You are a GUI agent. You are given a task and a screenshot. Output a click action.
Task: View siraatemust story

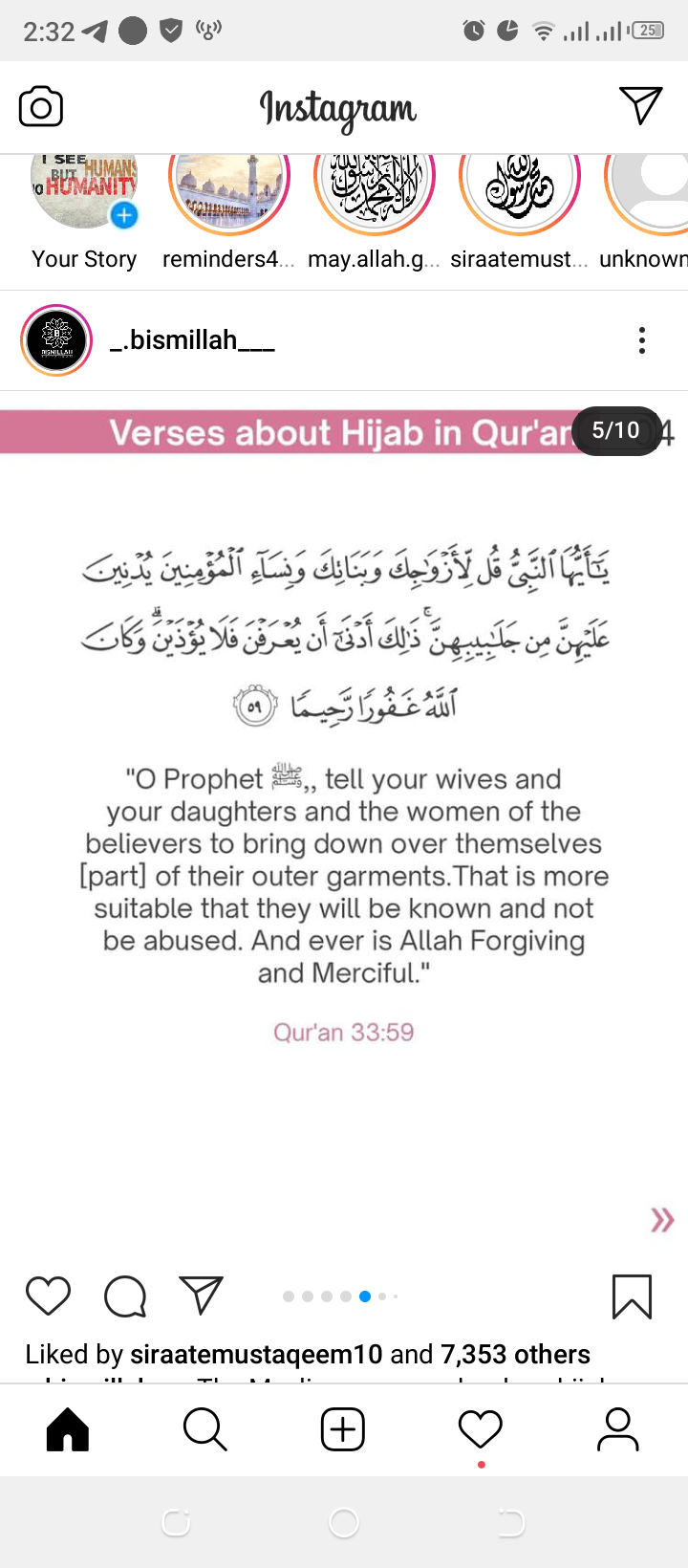click(x=519, y=184)
